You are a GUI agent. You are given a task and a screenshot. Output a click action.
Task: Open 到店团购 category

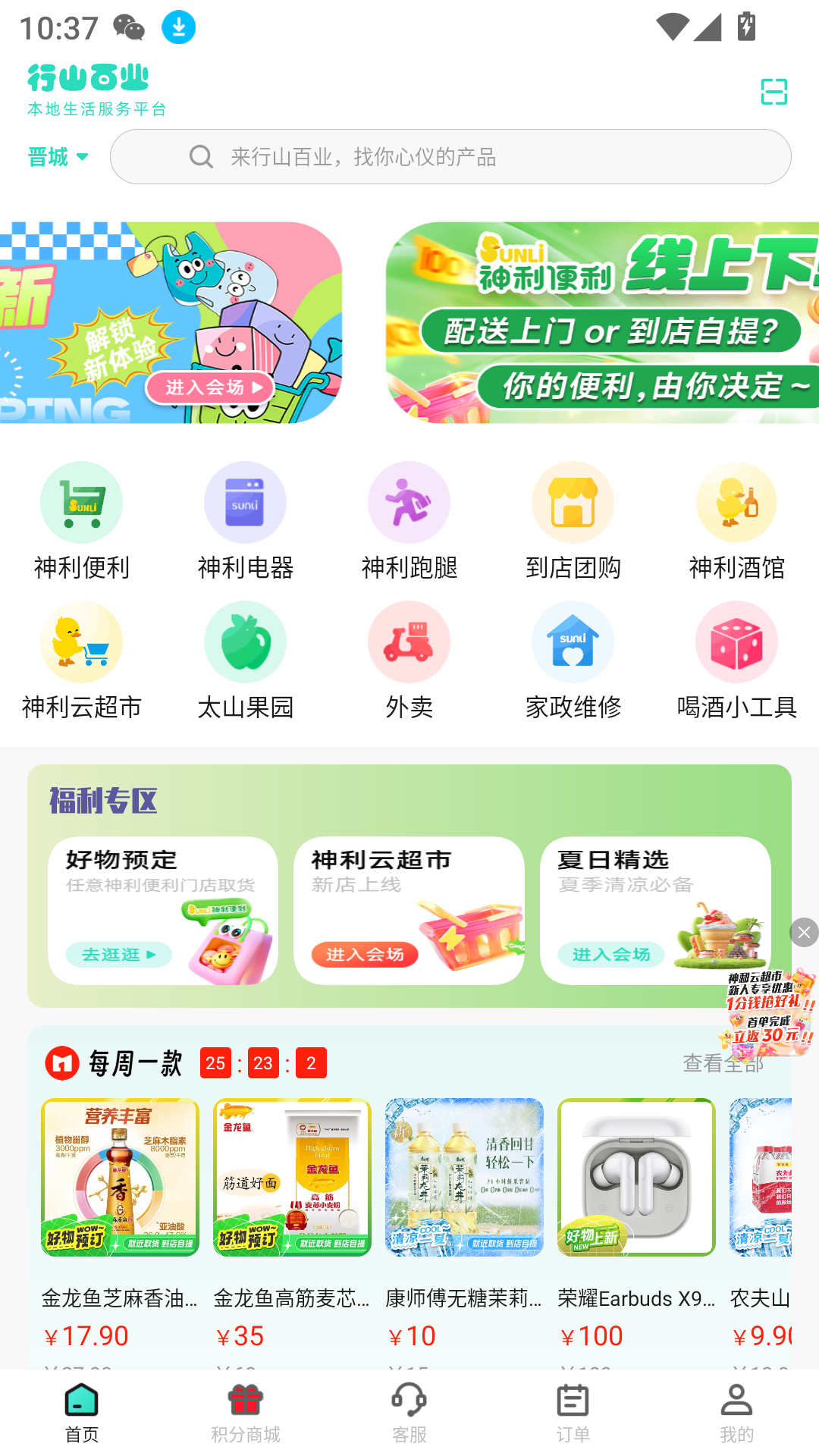pos(573,520)
